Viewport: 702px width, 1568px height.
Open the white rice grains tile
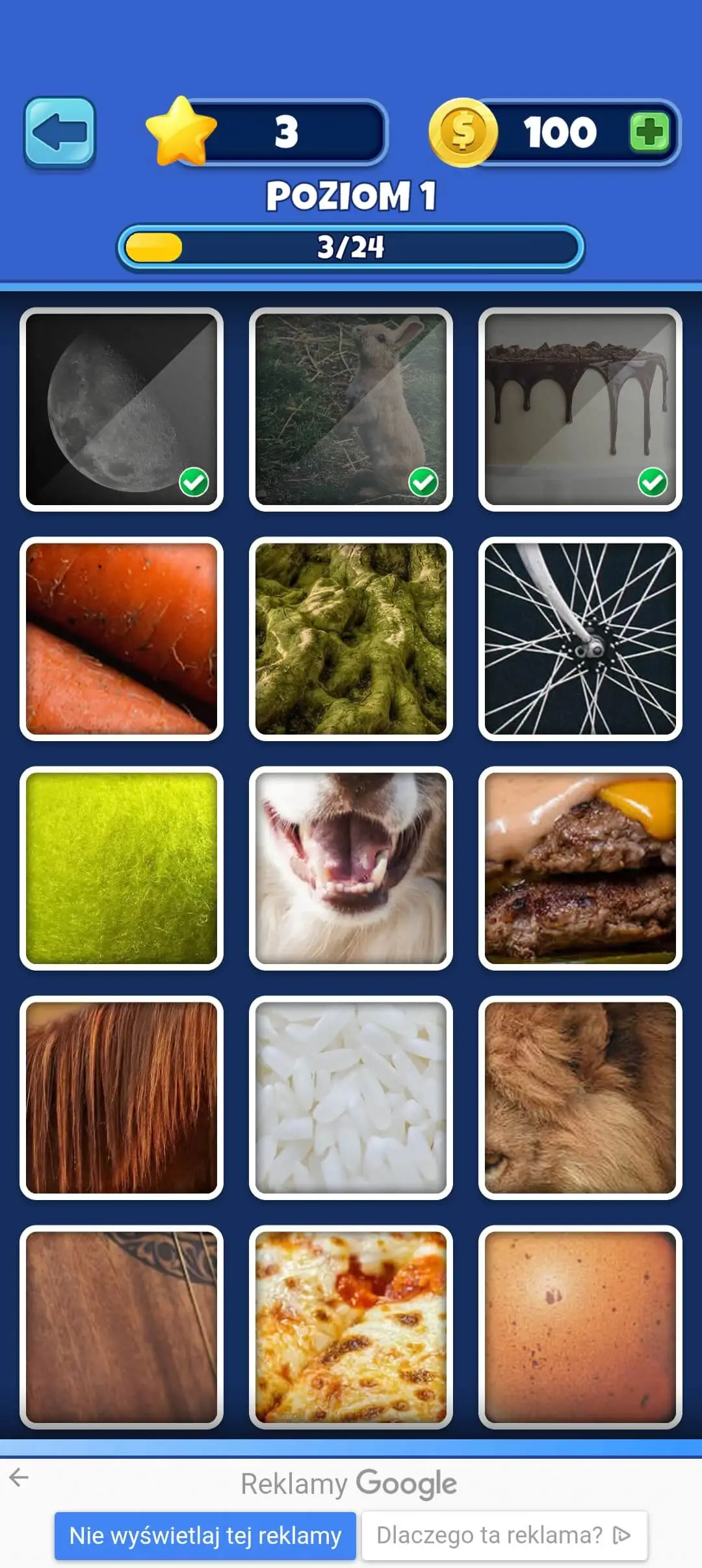pos(351,1098)
